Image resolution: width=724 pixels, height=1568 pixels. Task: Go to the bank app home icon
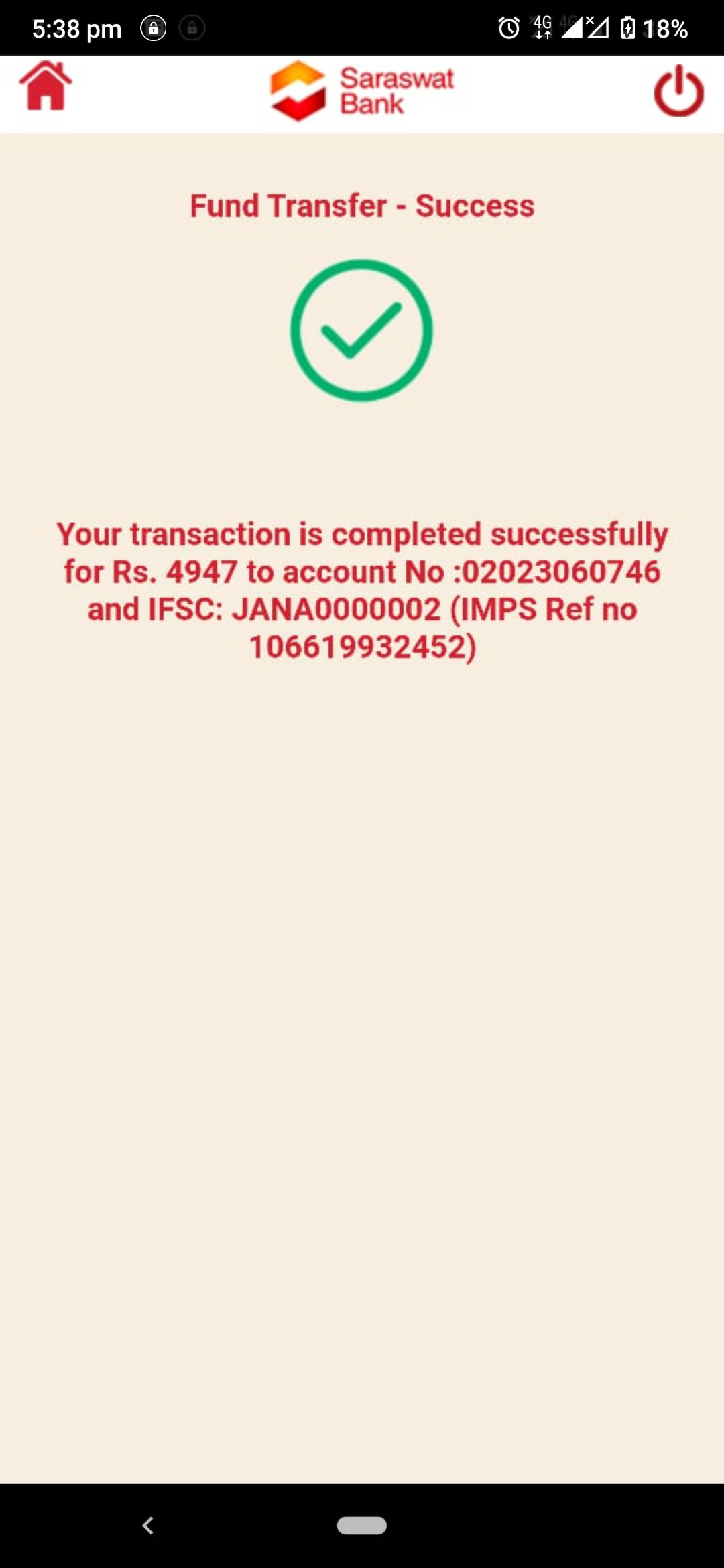pos(46,86)
